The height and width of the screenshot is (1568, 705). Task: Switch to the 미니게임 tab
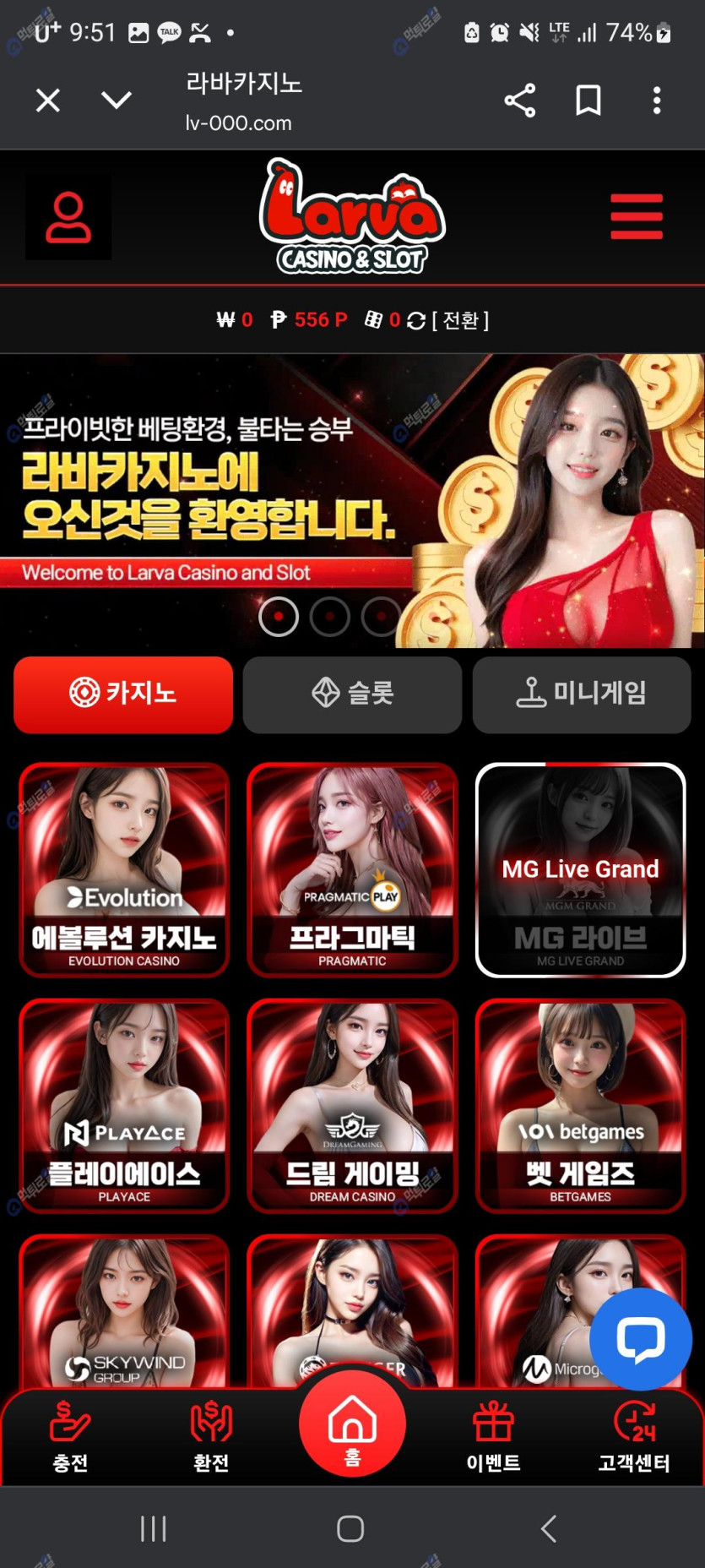[581, 694]
